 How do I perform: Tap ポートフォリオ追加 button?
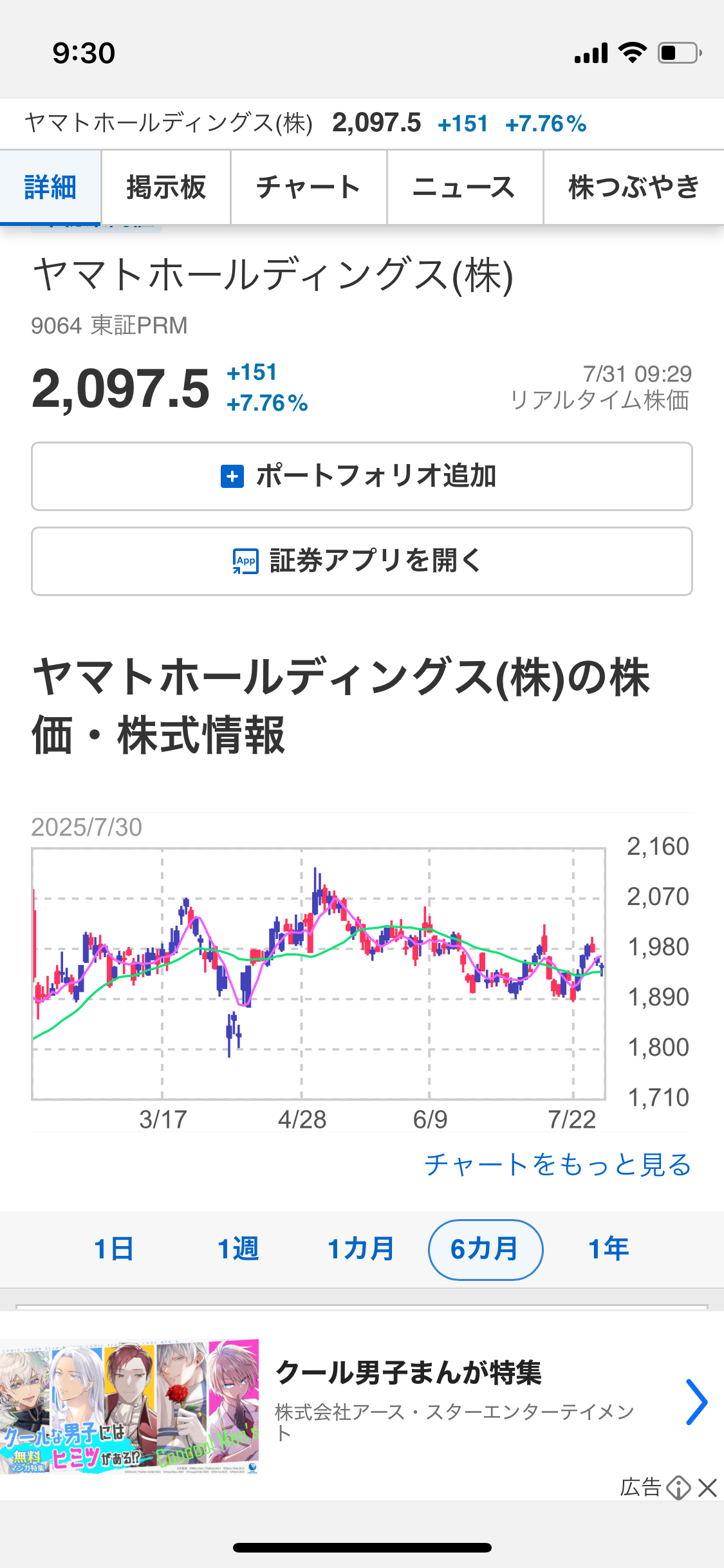tap(362, 476)
